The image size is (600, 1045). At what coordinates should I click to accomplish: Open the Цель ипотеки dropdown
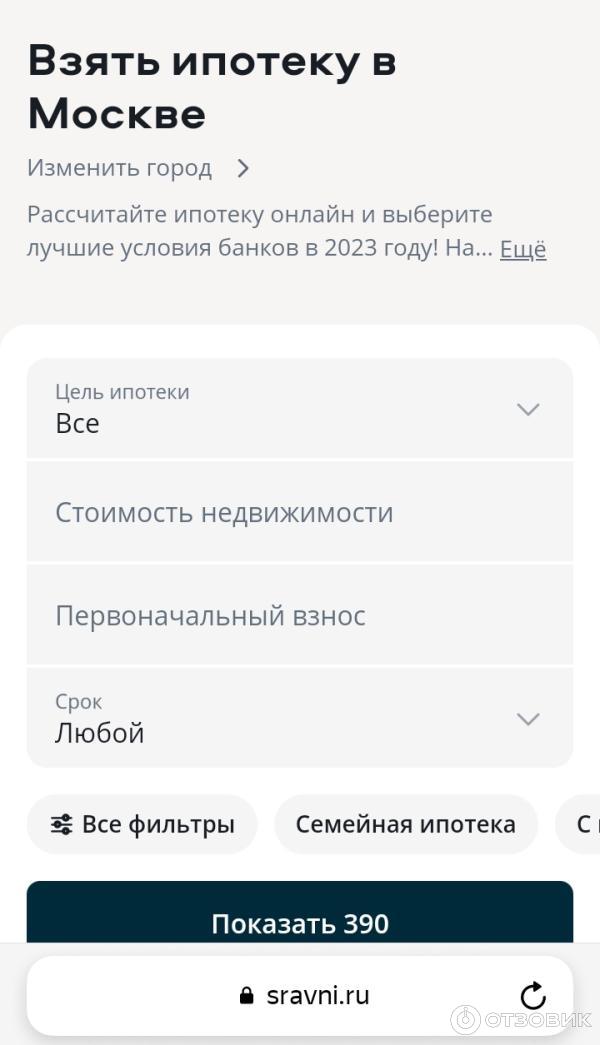[x=299, y=409]
